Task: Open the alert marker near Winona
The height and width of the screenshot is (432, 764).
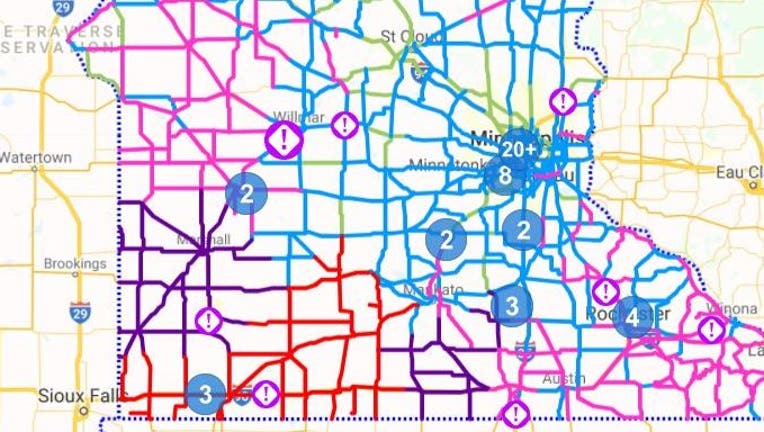Action: click(x=712, y=329)
